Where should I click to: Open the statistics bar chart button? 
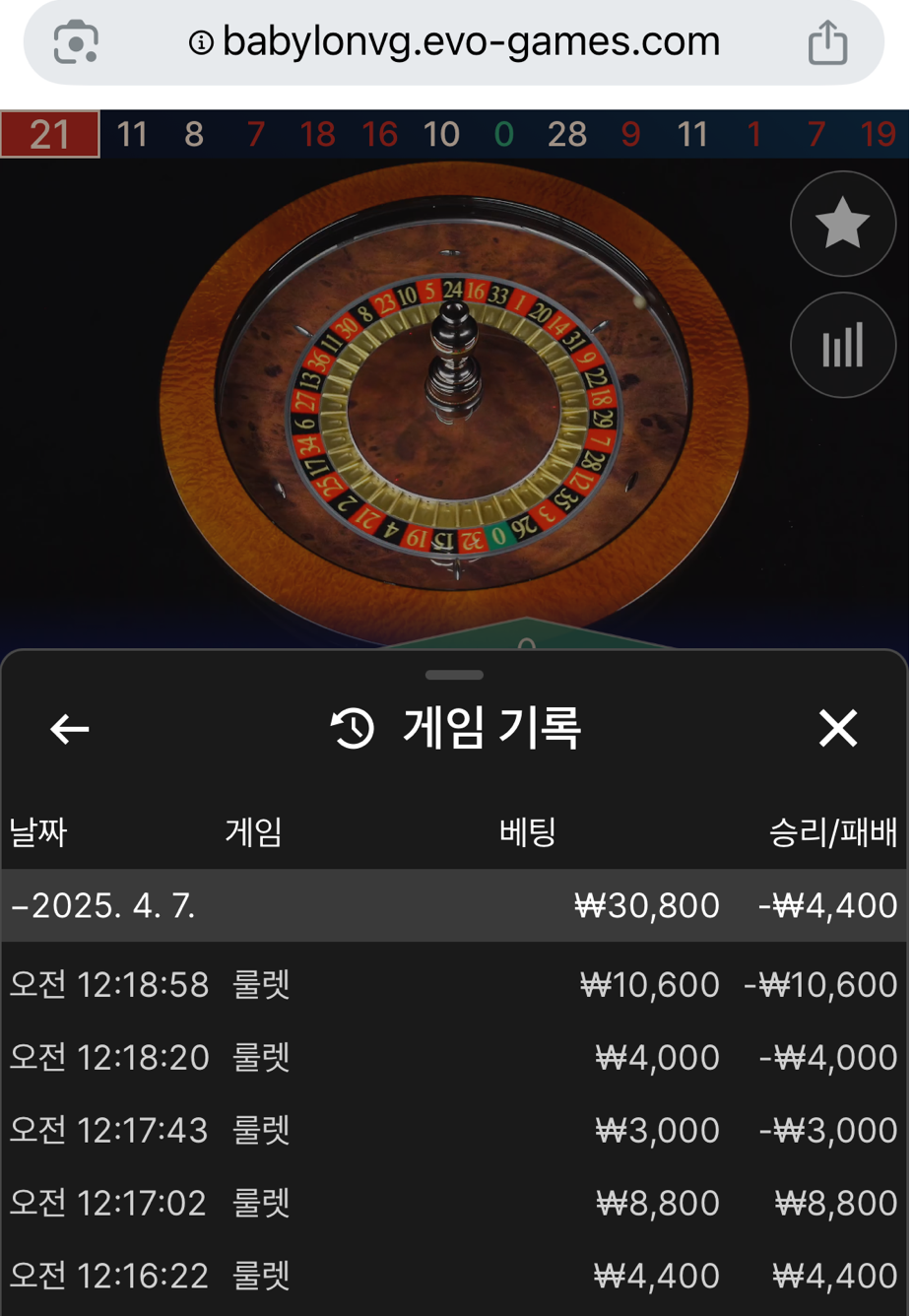[843, 346]
